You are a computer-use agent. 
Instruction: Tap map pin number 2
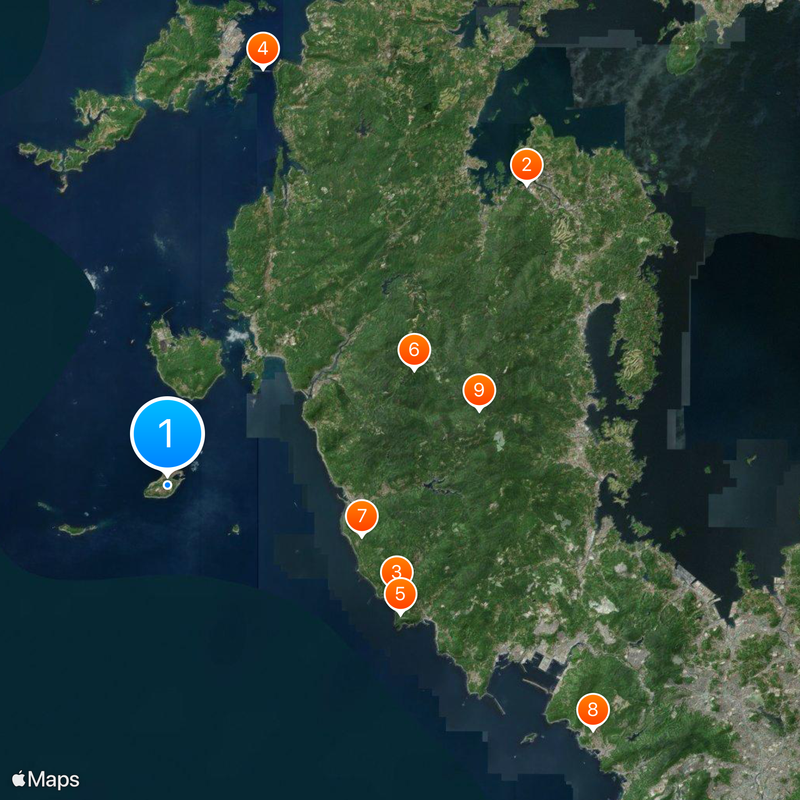[x=527, y=165]
